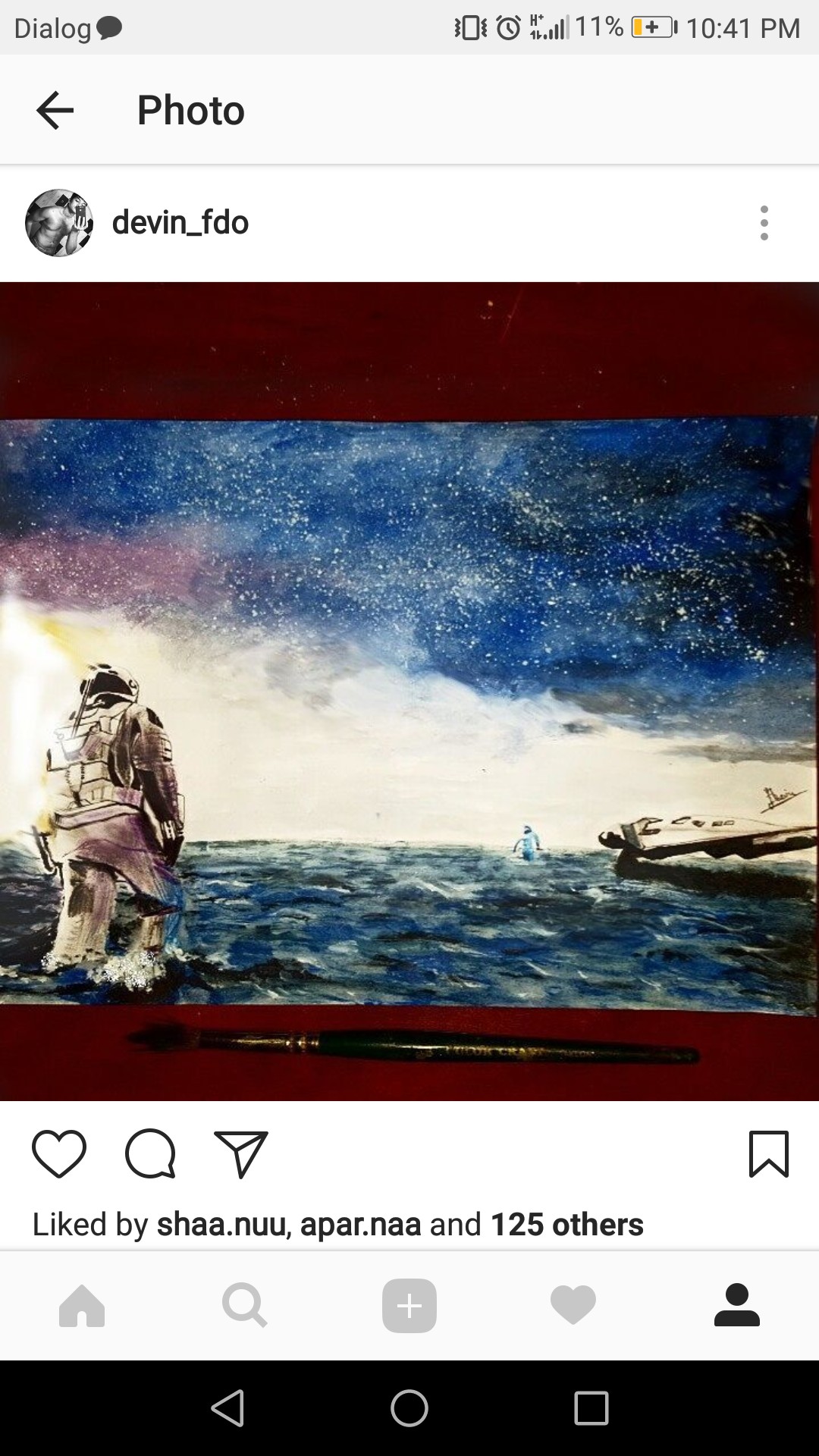This screenshot has width=819, height=1456.
Task: Go back from the Photo screen
Action: coord(55,111)
